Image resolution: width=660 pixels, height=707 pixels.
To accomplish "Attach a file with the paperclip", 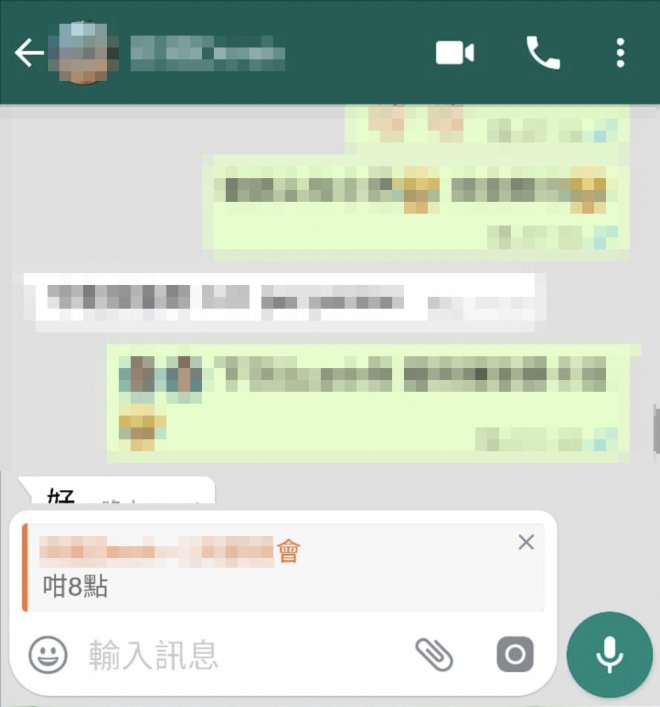I will [x=434, y=655].
